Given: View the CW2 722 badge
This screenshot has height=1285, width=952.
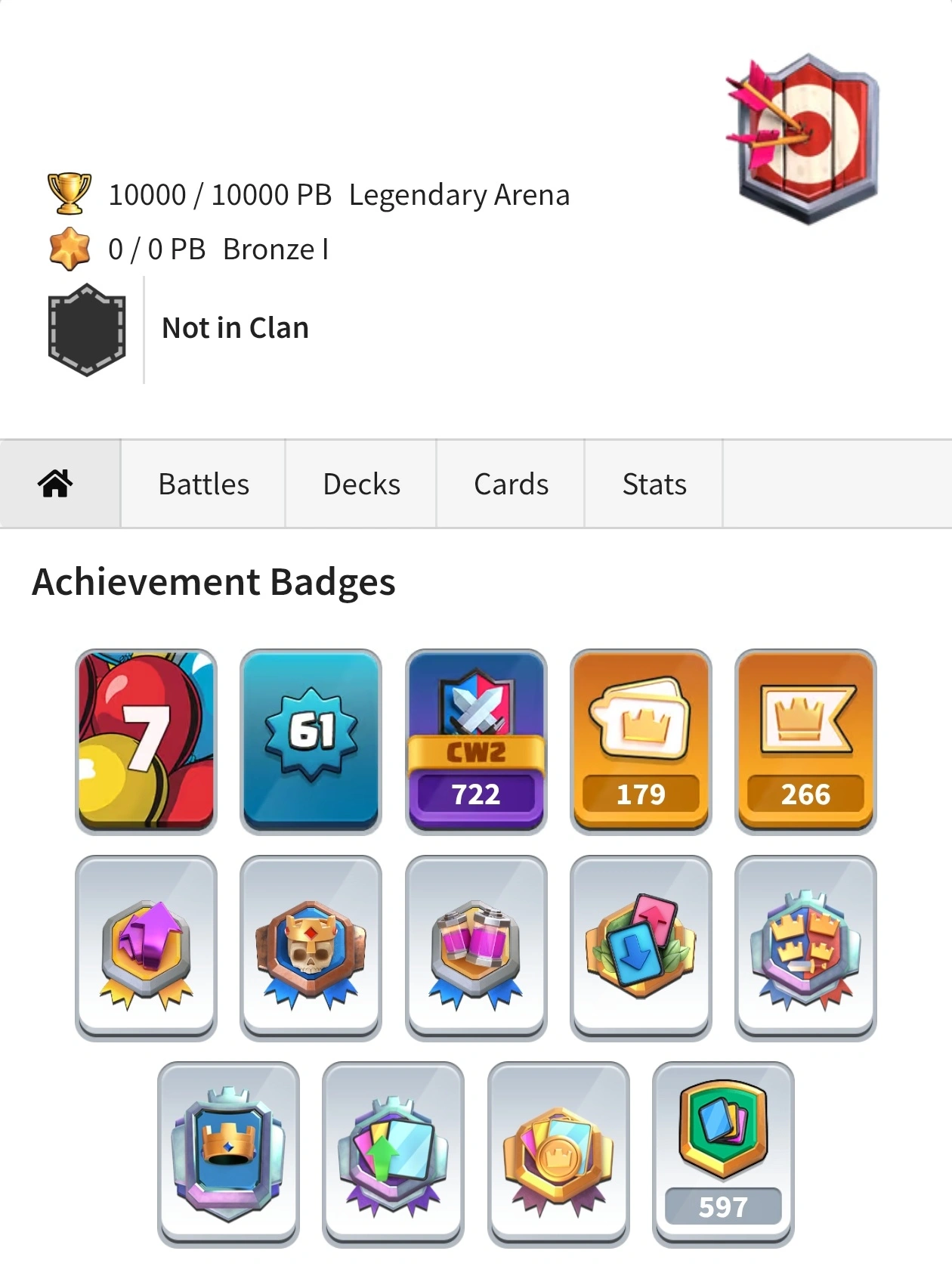Looking at the screenshot, I should click(476, 741).
